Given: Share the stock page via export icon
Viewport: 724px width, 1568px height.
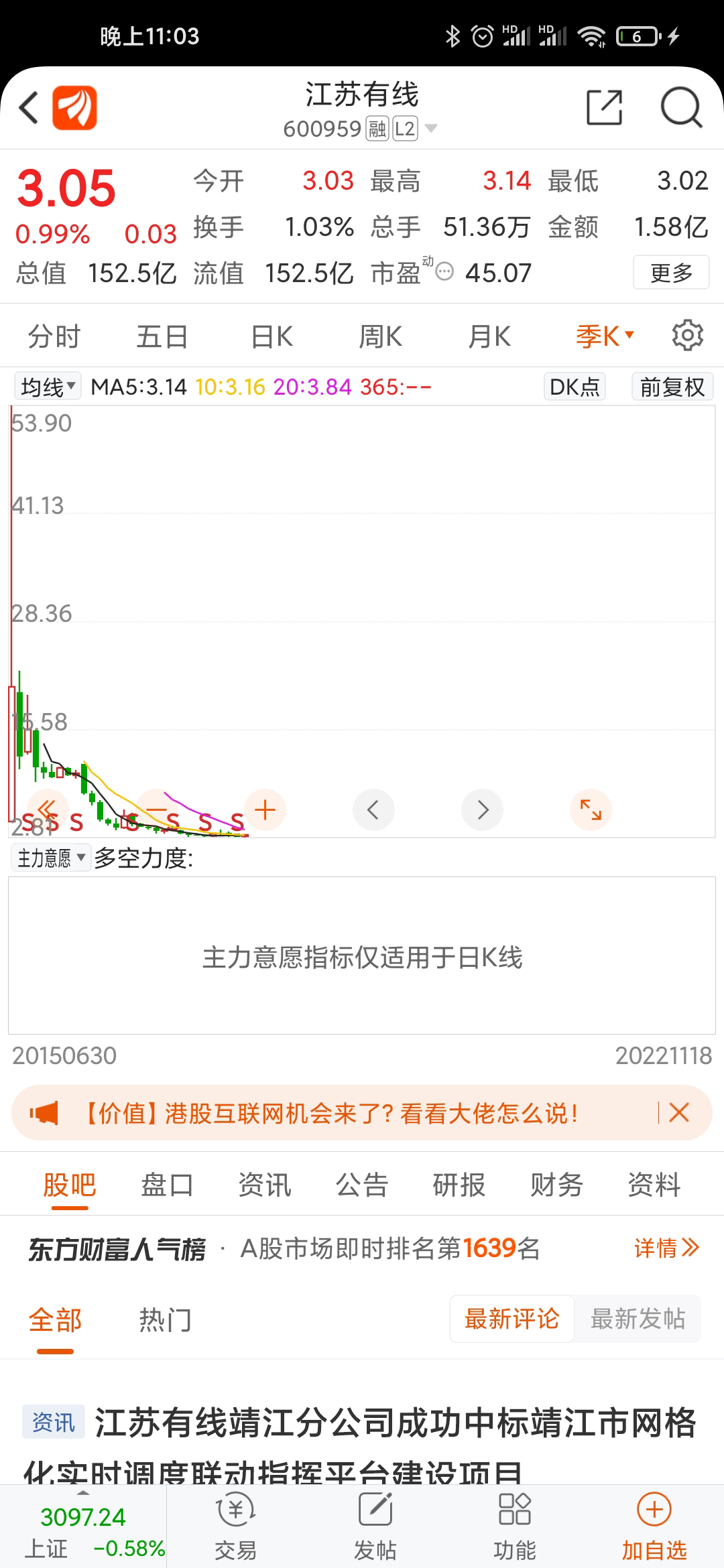Looking at the screenshot, I should pyautogui.click(x=604, y=107).
